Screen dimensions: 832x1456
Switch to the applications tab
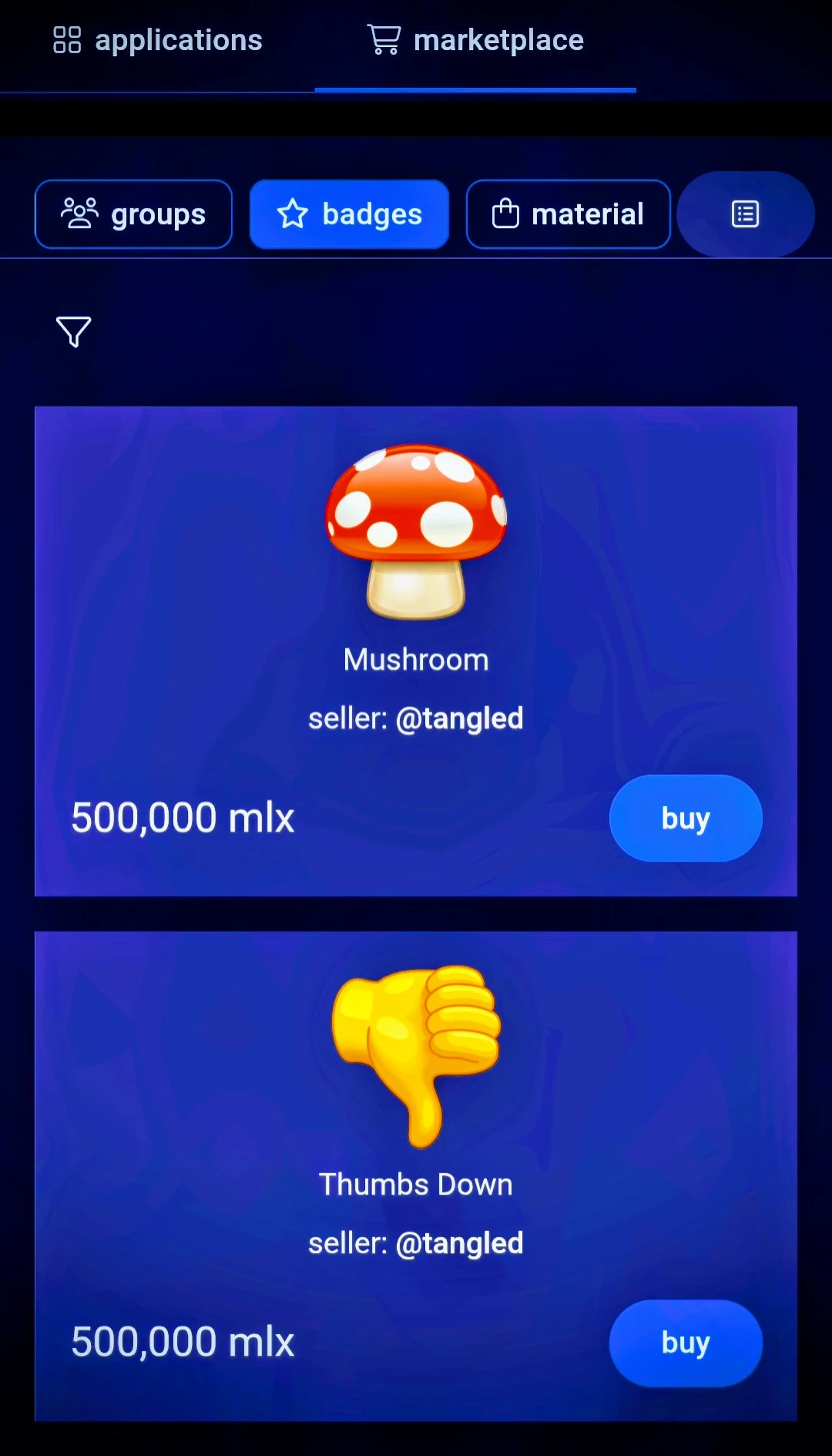point(158,41)
